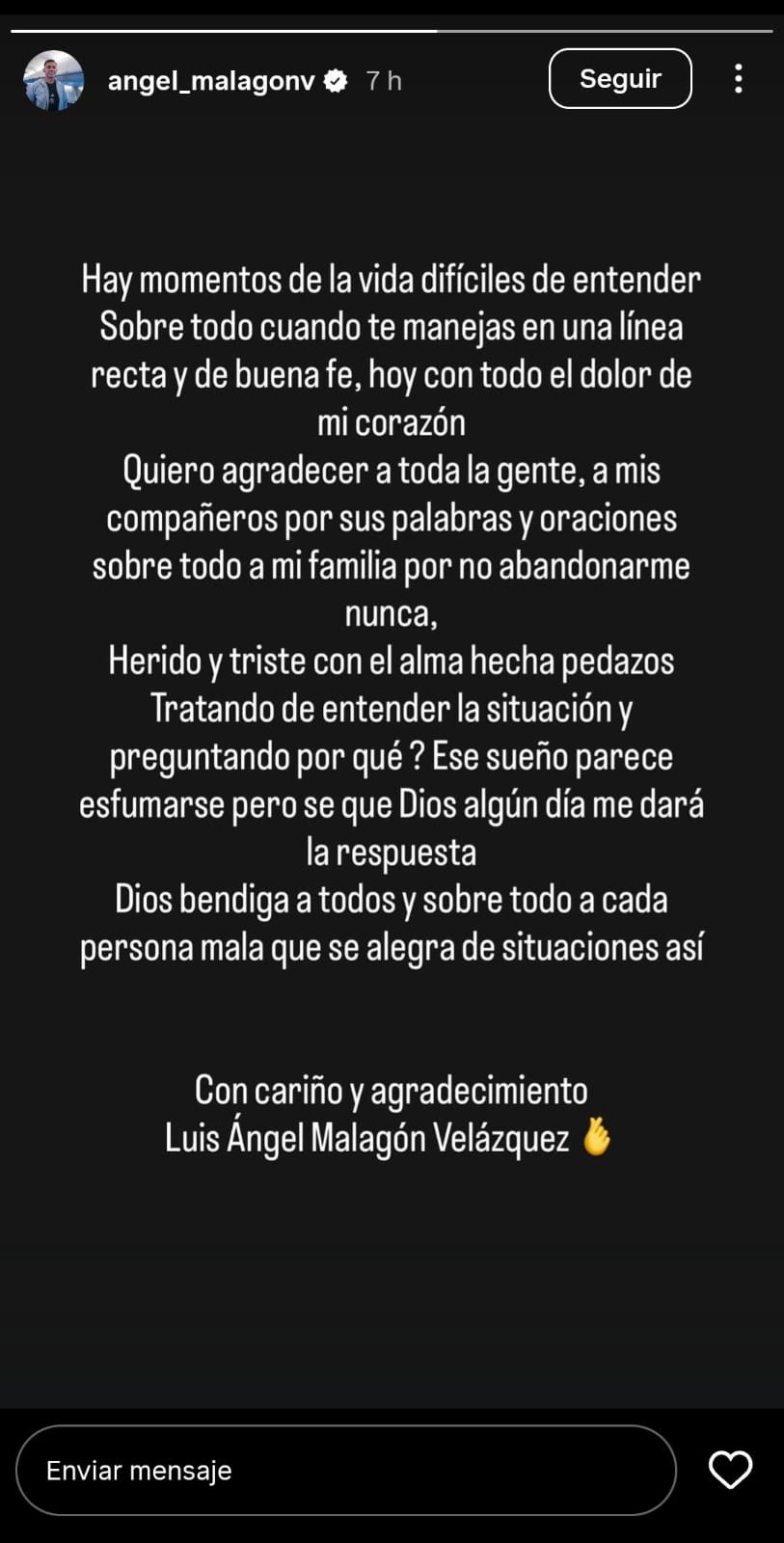The height and width of the screenshot is (1543, 784).
Task: Follow the account with Seguir
Action: click(x=620, y=79)
